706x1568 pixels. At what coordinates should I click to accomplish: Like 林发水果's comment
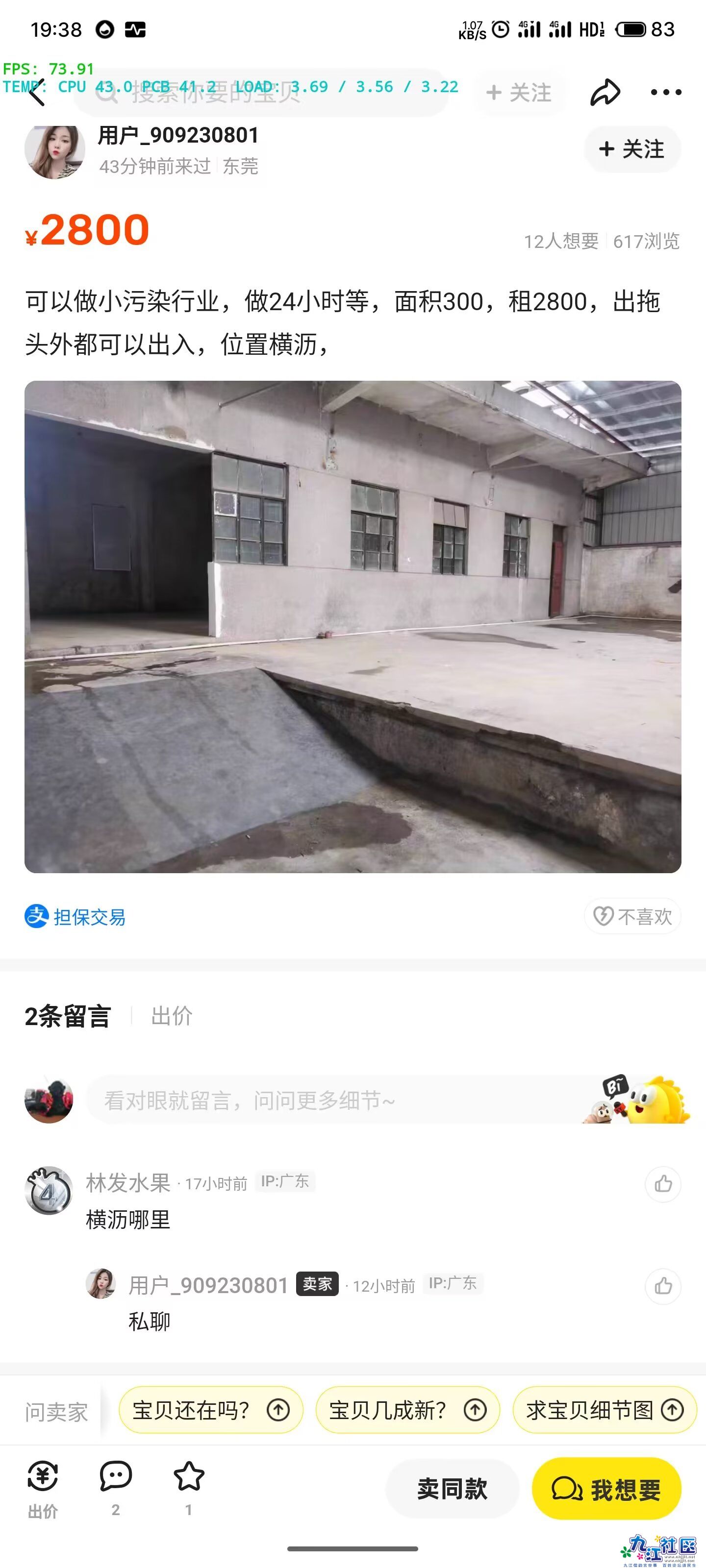pos(663,1184)
